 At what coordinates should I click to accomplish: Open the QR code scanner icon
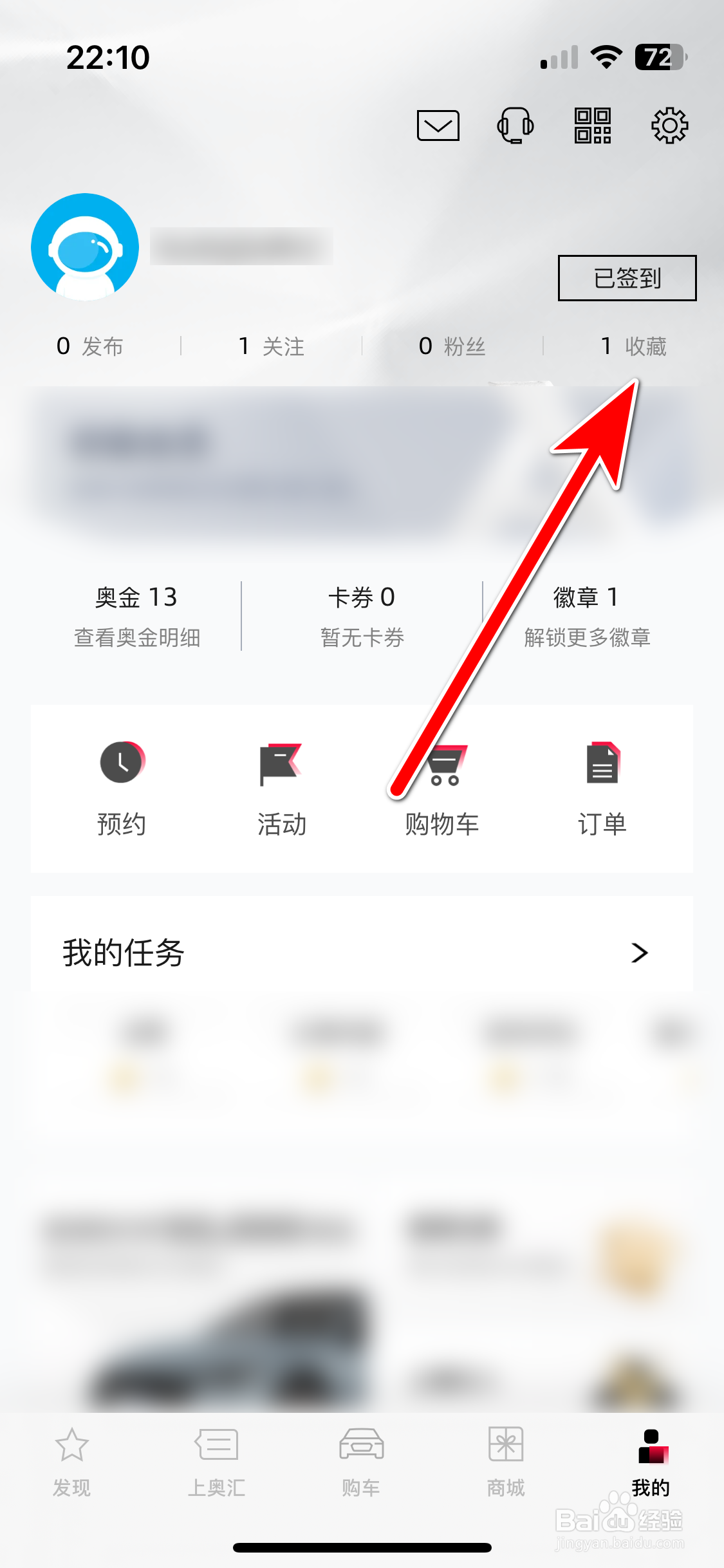pyautogui.click(x=593, y=126)
